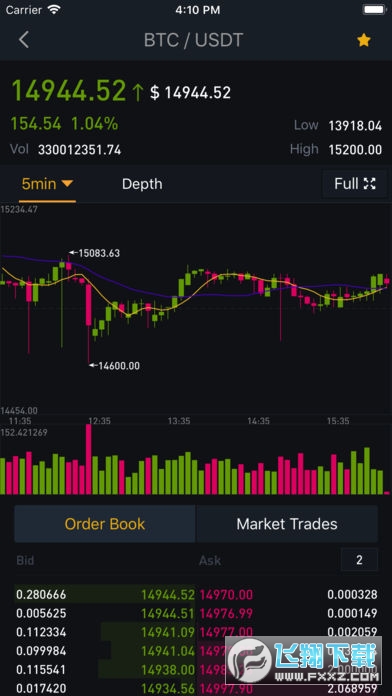392x696 pixels.
Task: Toggle the favorite star for BTC/USDT
Action: pos(364,40)
